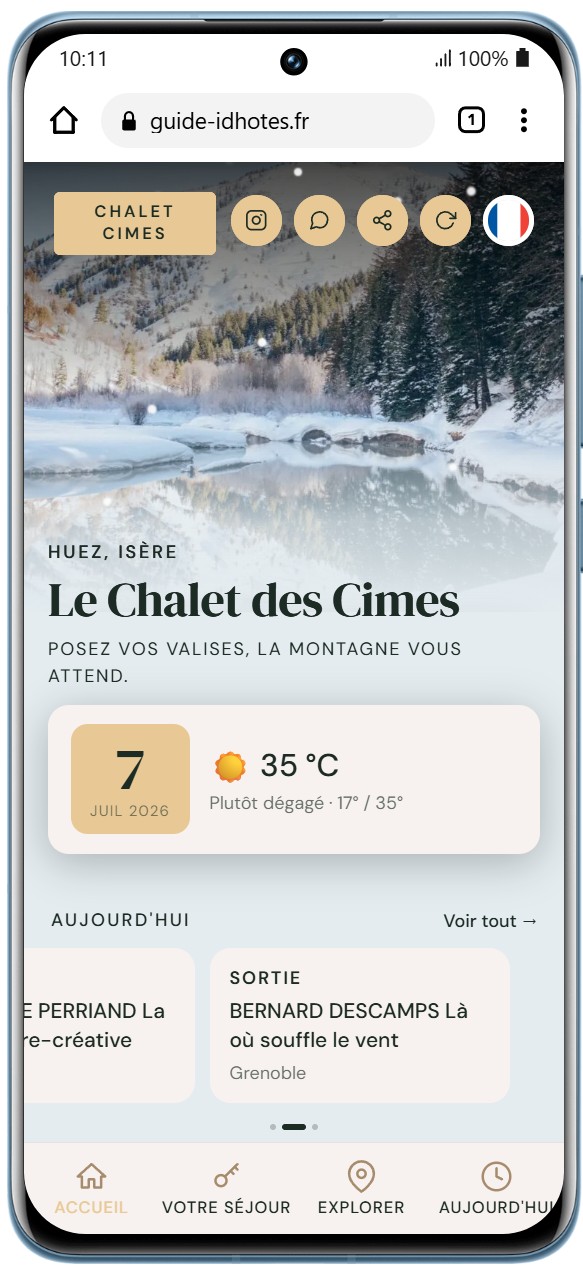Image resolution: width=583 pixels, height=1266 pixels.
Task: Follow the Voir tout link
Action: (x=490, y=921)
